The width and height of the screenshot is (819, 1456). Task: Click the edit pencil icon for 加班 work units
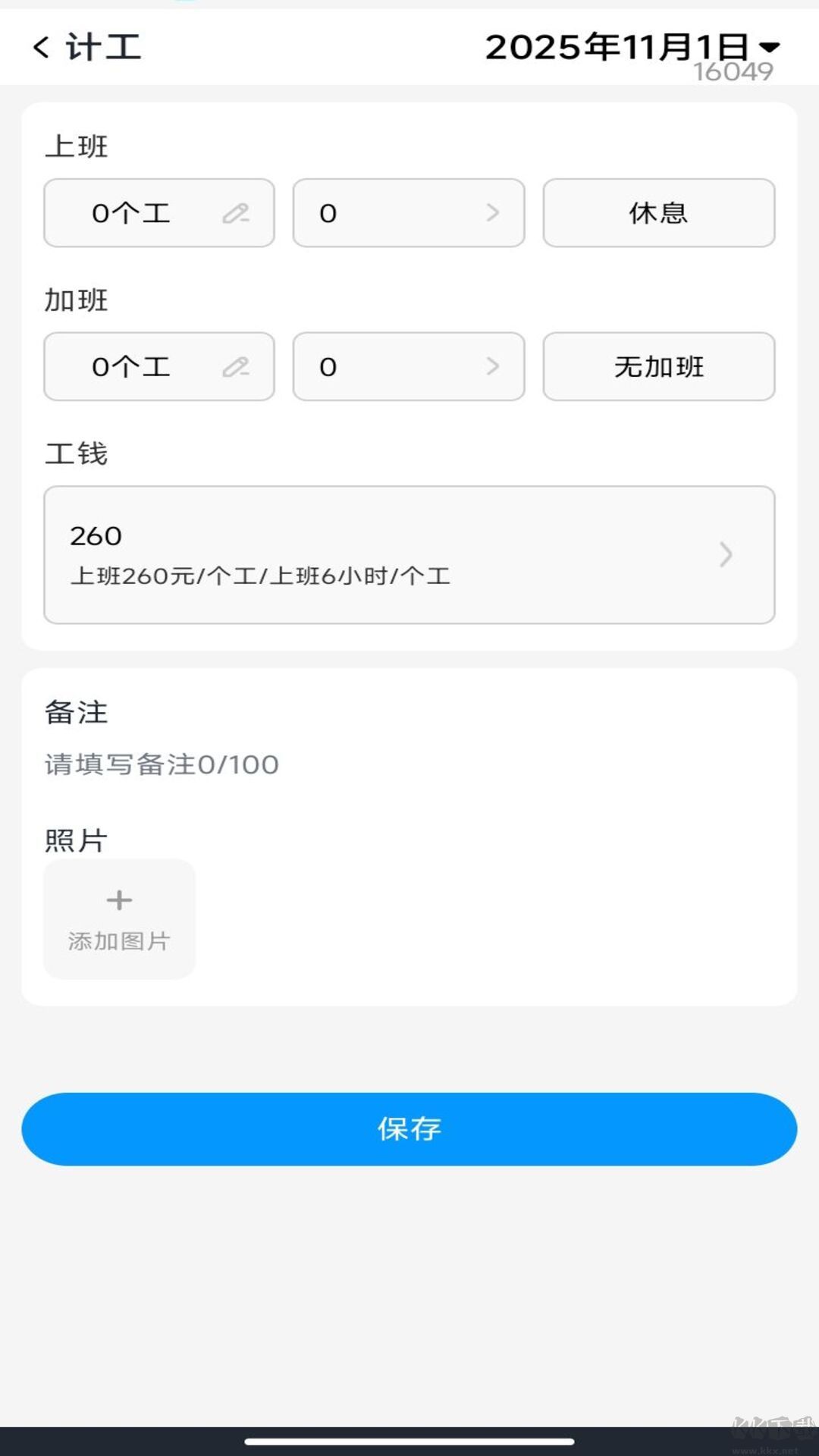coord(236,367)
